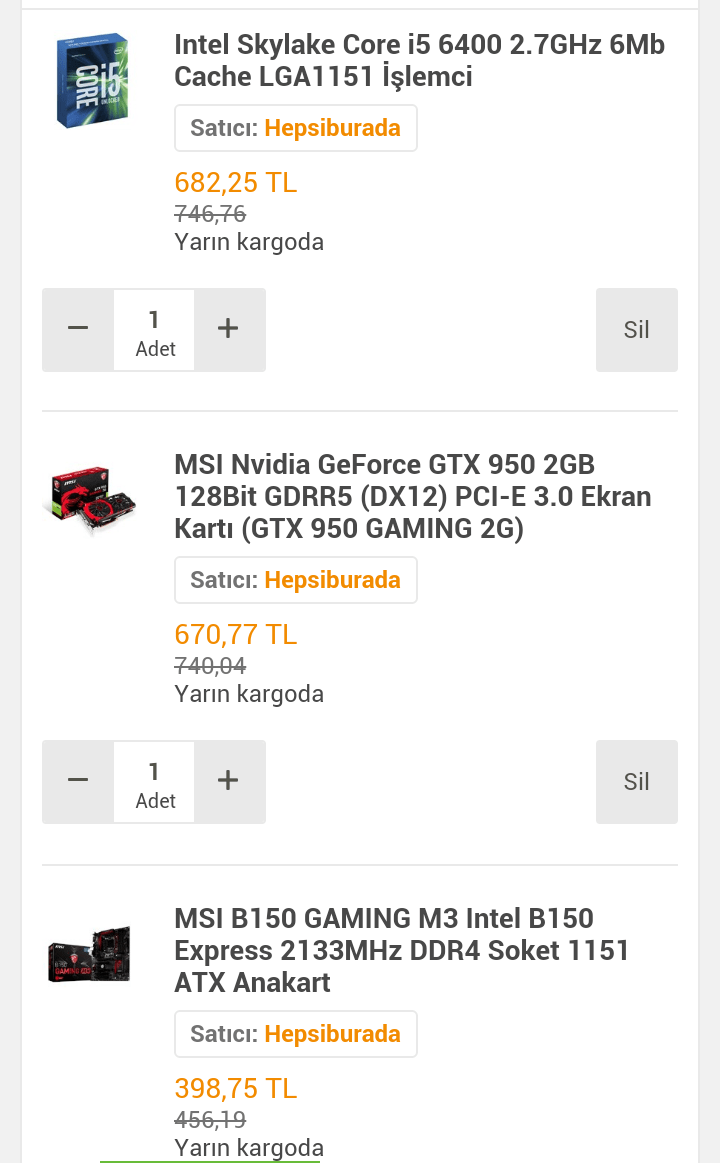Increase quantity of Intel Core i5 6400
This screenshot has height=1163, width=720.
tap(228, 329)
